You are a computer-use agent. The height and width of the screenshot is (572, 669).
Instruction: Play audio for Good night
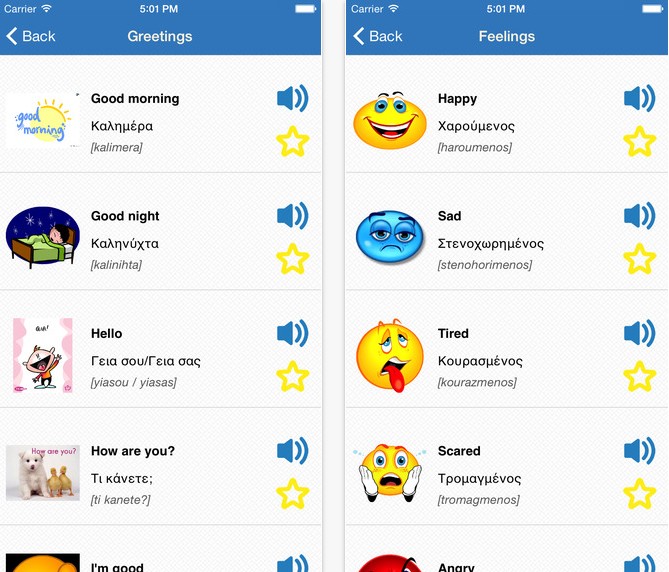(x=292, y=216)
